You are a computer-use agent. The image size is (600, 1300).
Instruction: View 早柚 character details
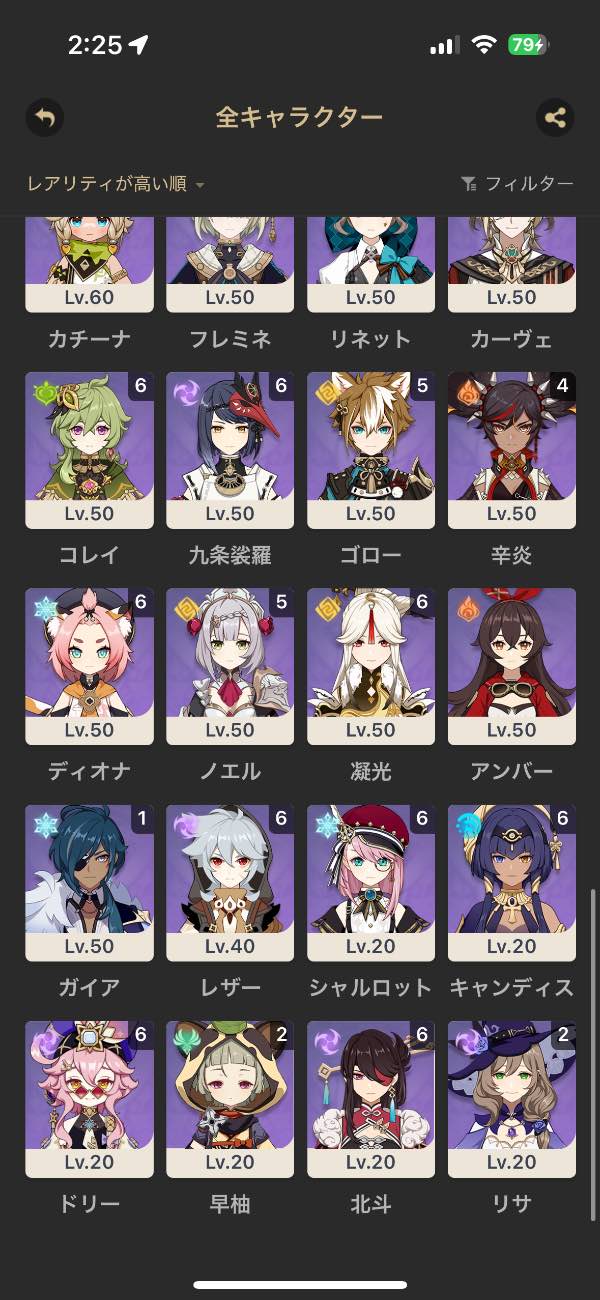click(230, 1098)
